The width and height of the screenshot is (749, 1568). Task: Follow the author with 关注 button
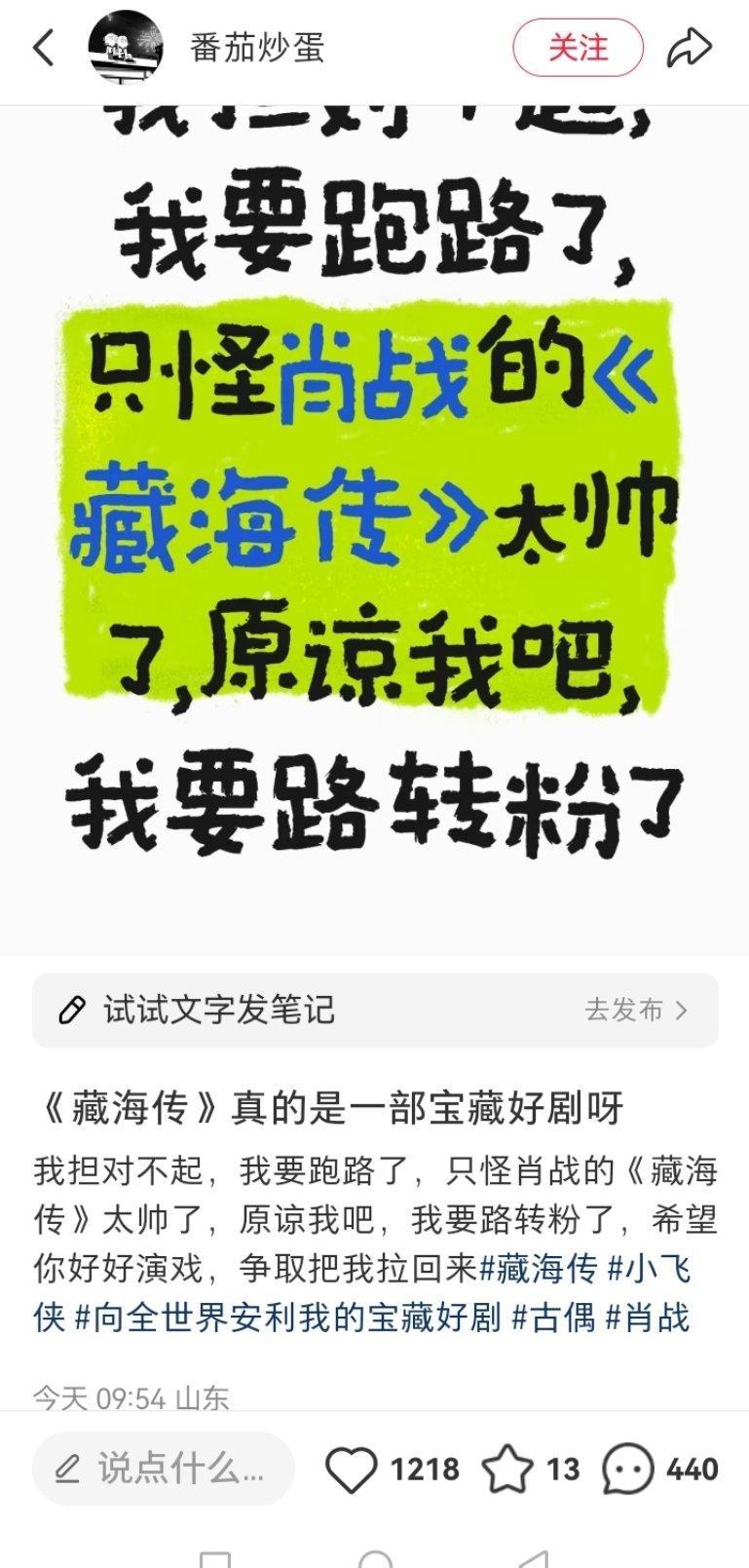point(578,48)
